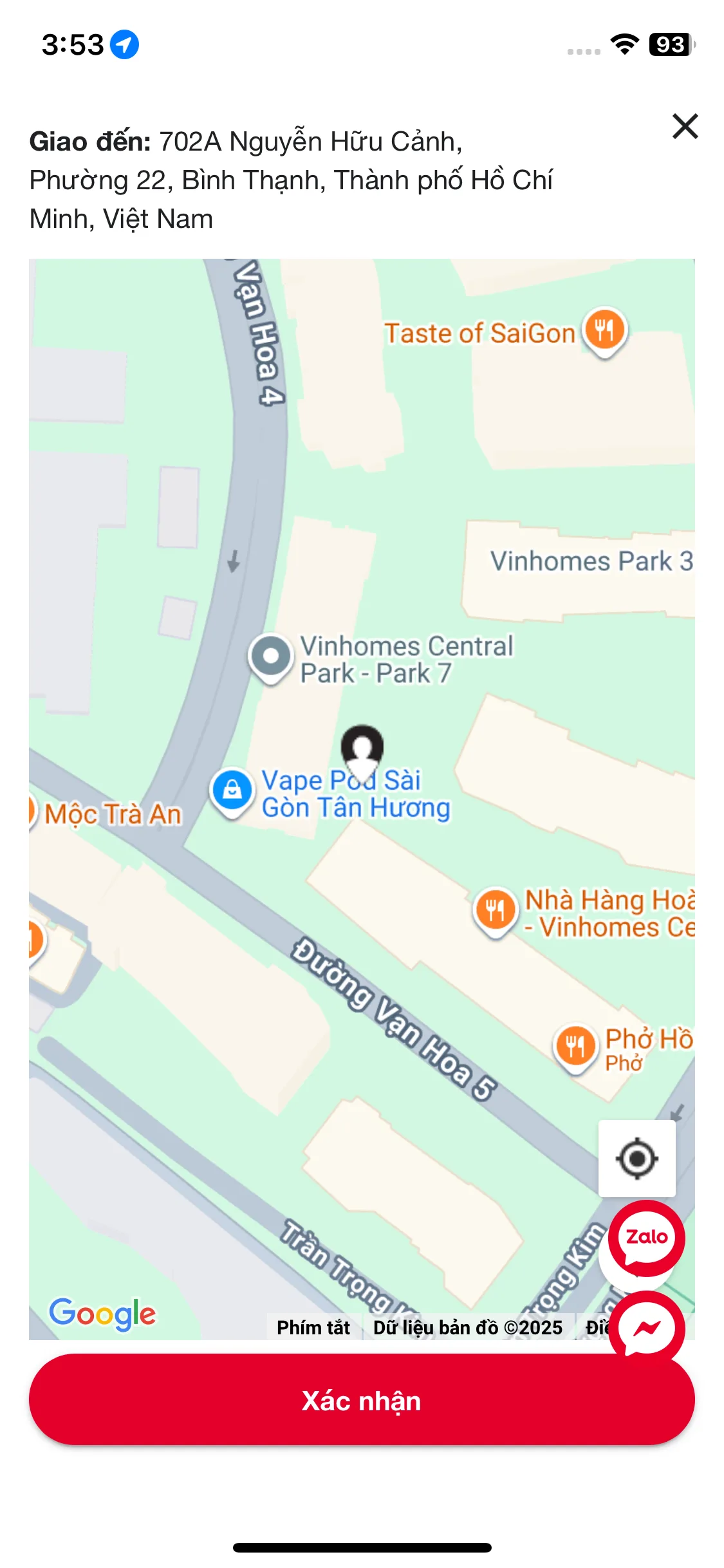Tap the Phở Hồ restaurant marker
This screenshot has width=724, height=1568.
pyautogui.click(x=575, y=1046)
